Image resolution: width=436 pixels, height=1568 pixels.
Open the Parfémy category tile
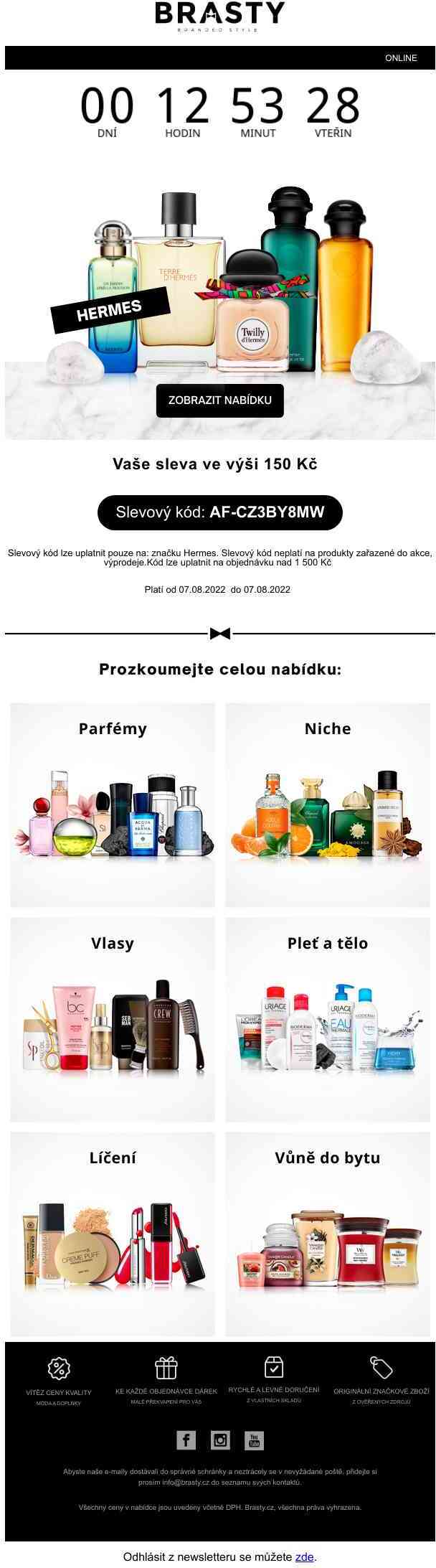pyautogui.click(x=113, y=804)
